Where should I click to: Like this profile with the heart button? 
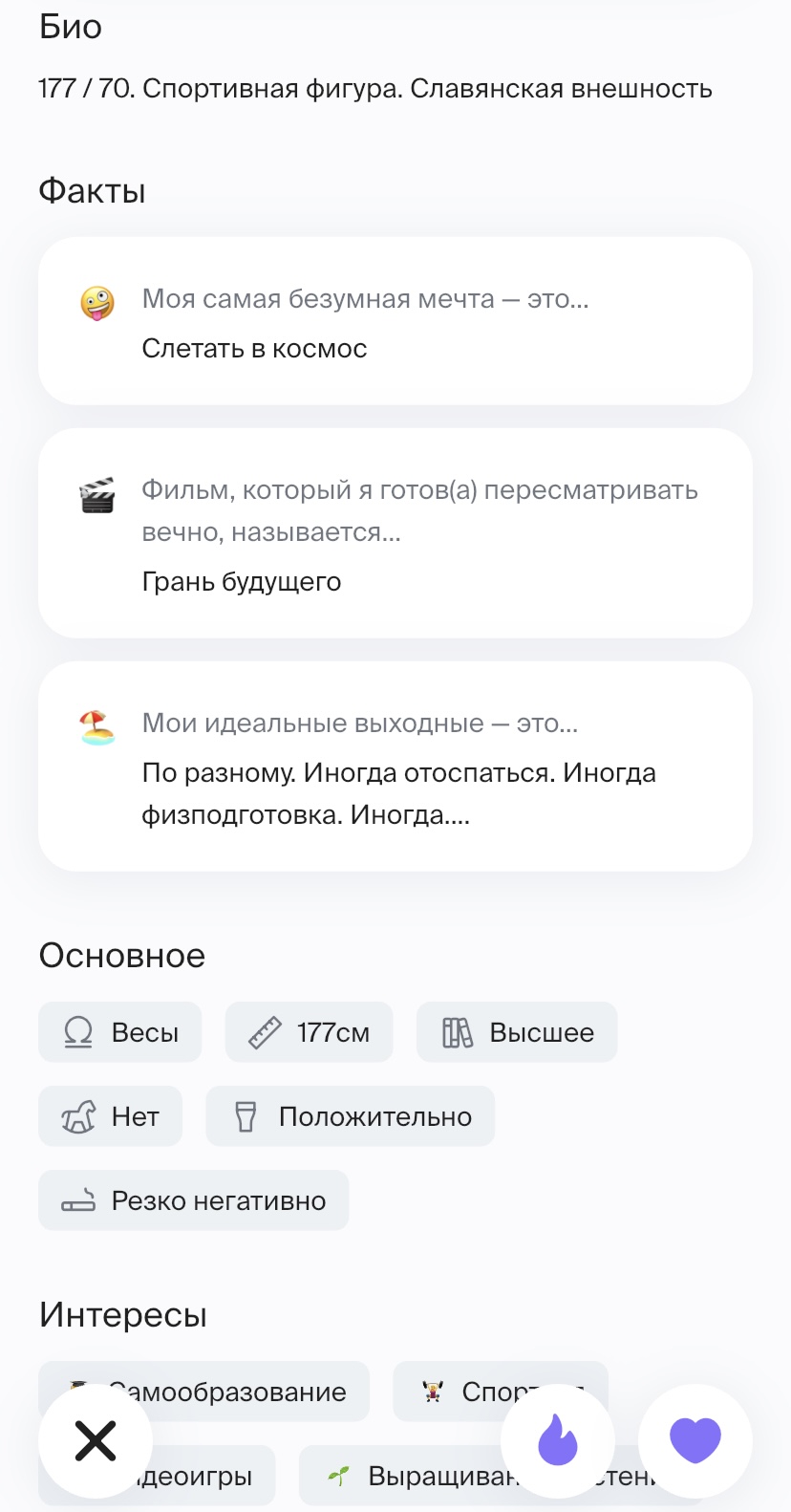point(695,1440)
